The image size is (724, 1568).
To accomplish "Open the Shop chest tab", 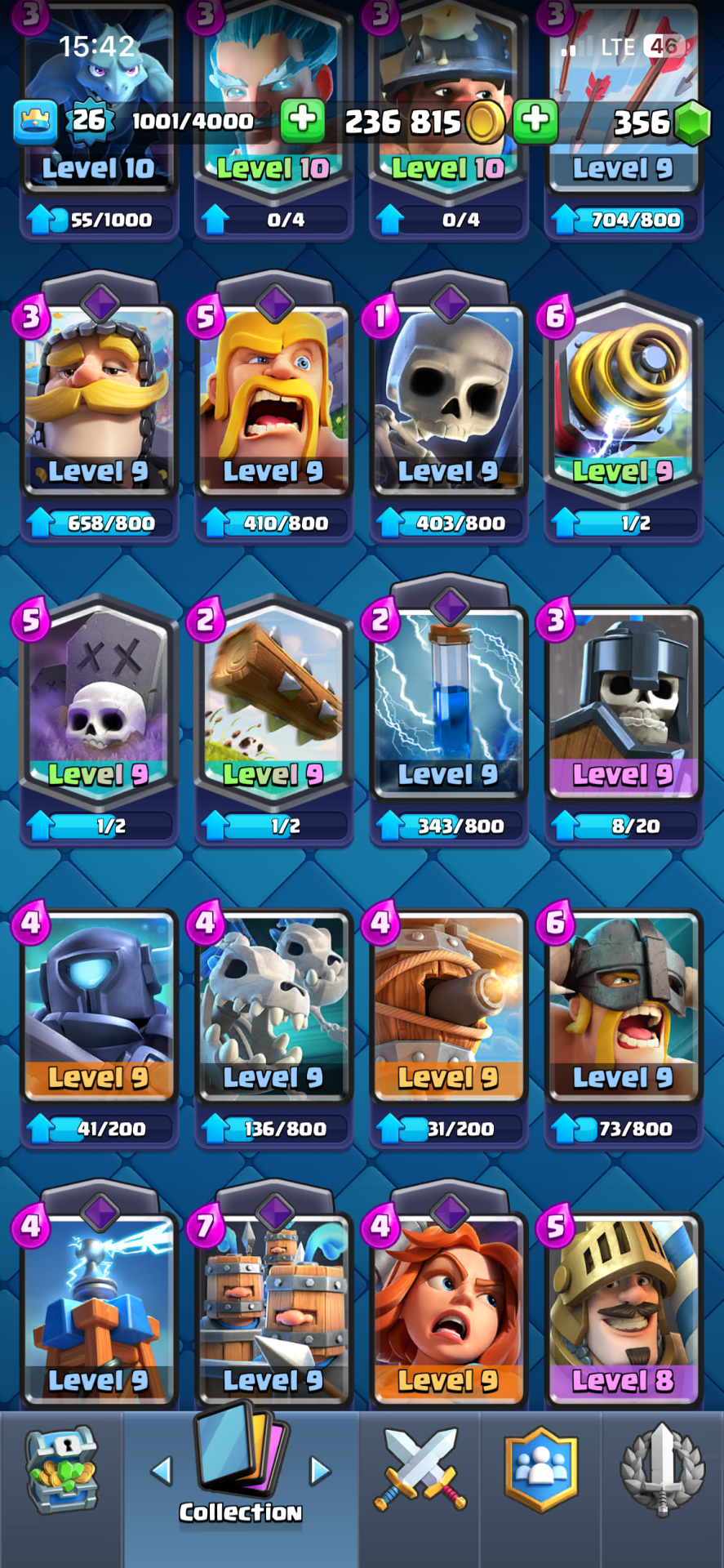I will (x=61, y=1470).
